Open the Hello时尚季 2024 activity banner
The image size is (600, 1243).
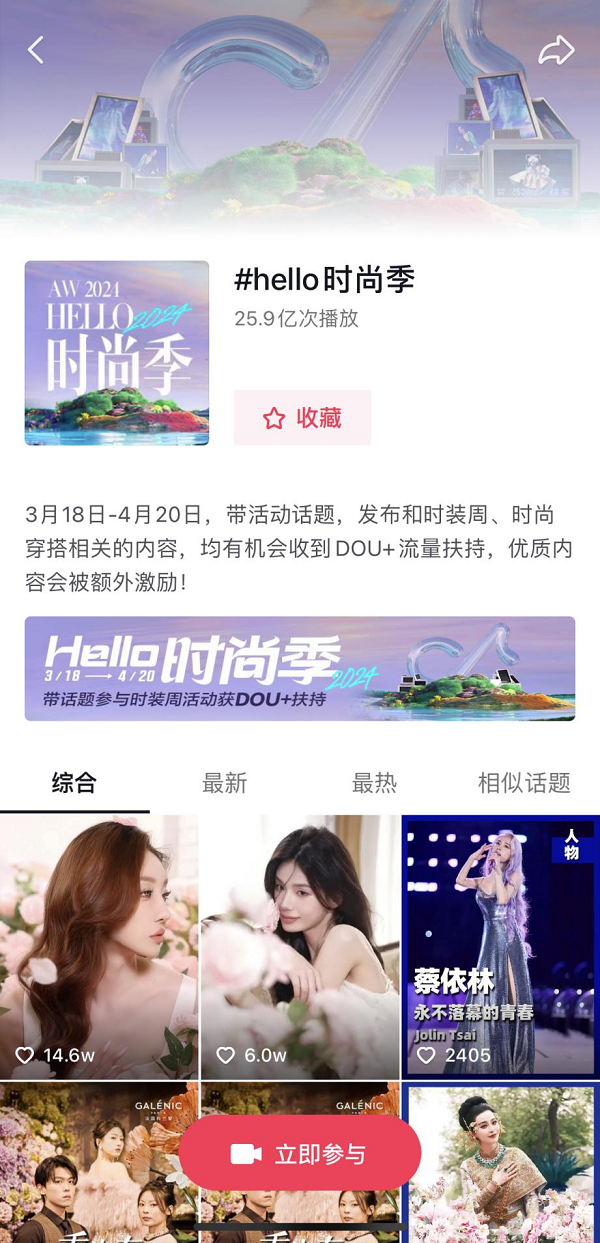tap(300, 668)
